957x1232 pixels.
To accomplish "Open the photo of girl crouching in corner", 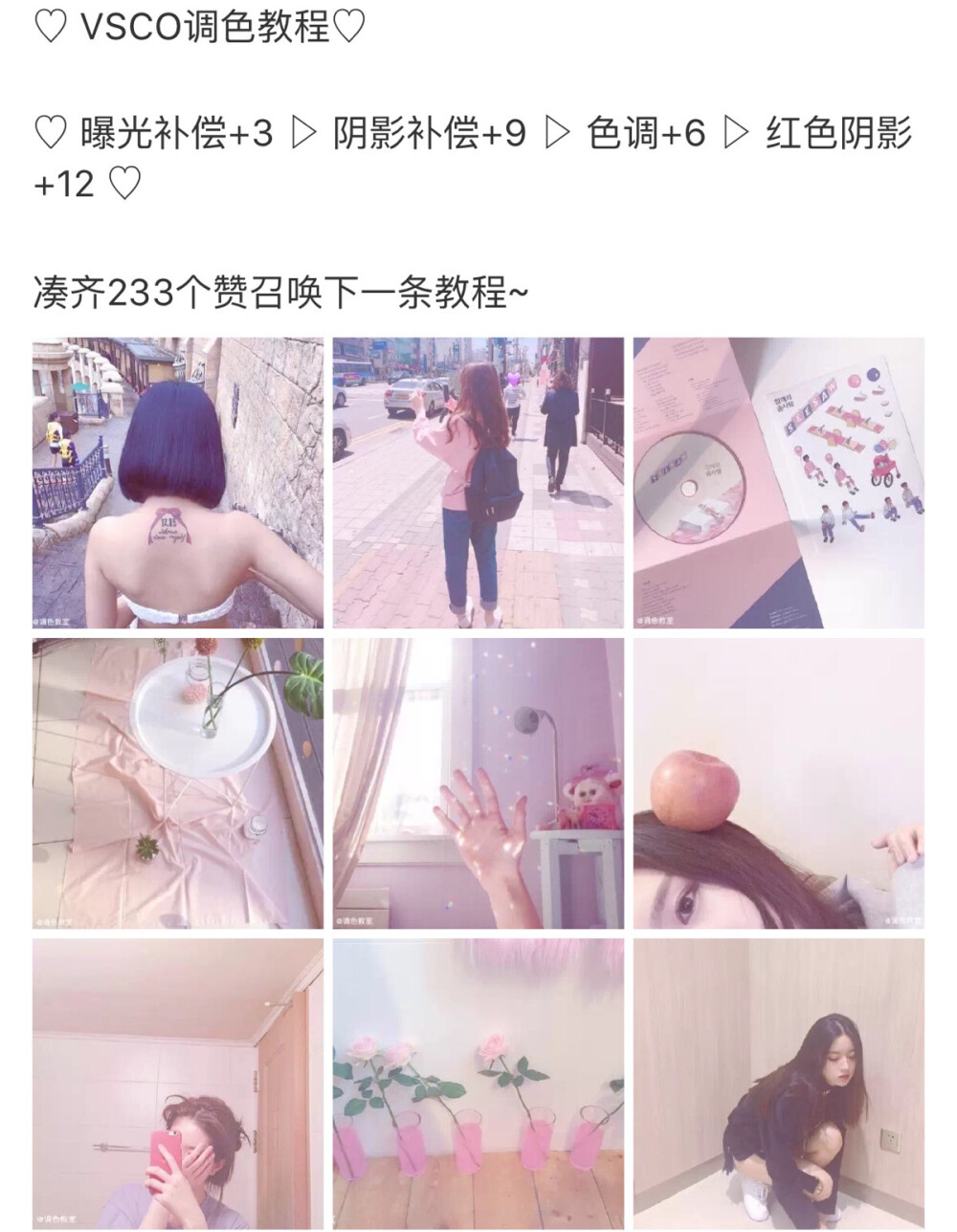I will point(779,1084).
